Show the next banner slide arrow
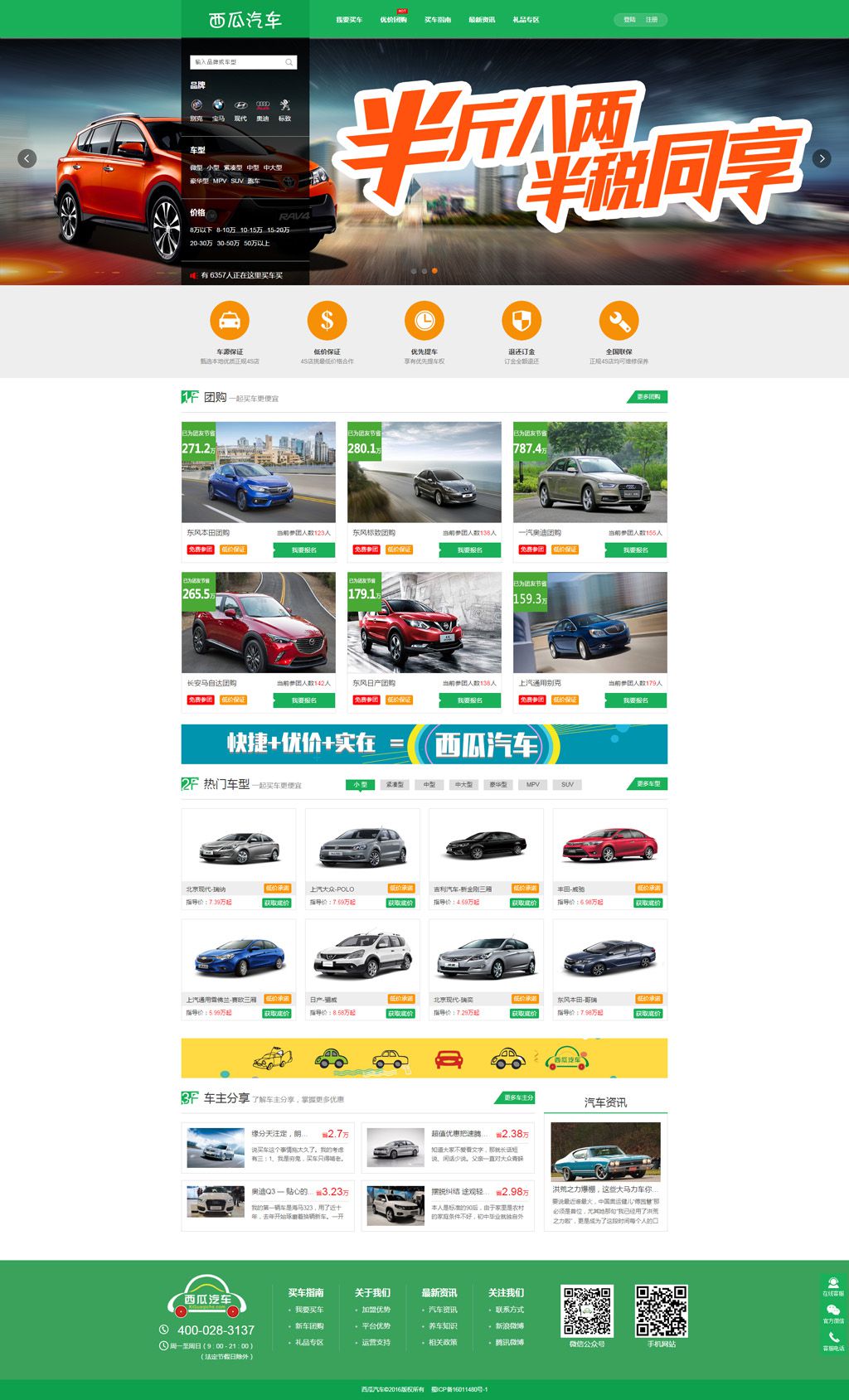 coord(822,158)
